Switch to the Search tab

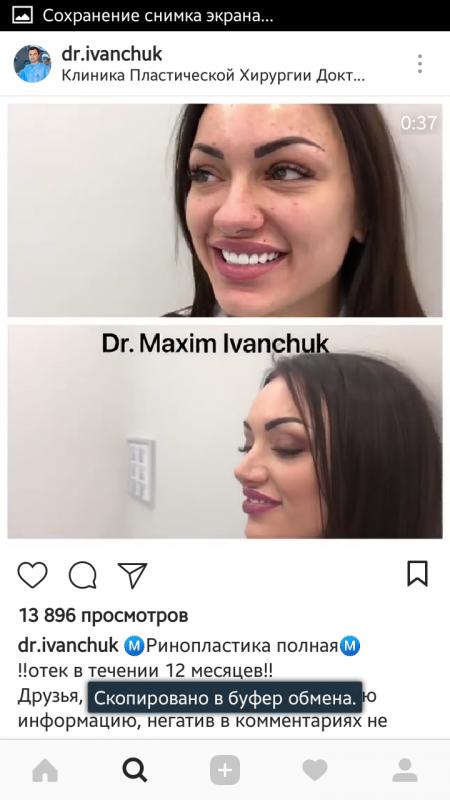135,770
